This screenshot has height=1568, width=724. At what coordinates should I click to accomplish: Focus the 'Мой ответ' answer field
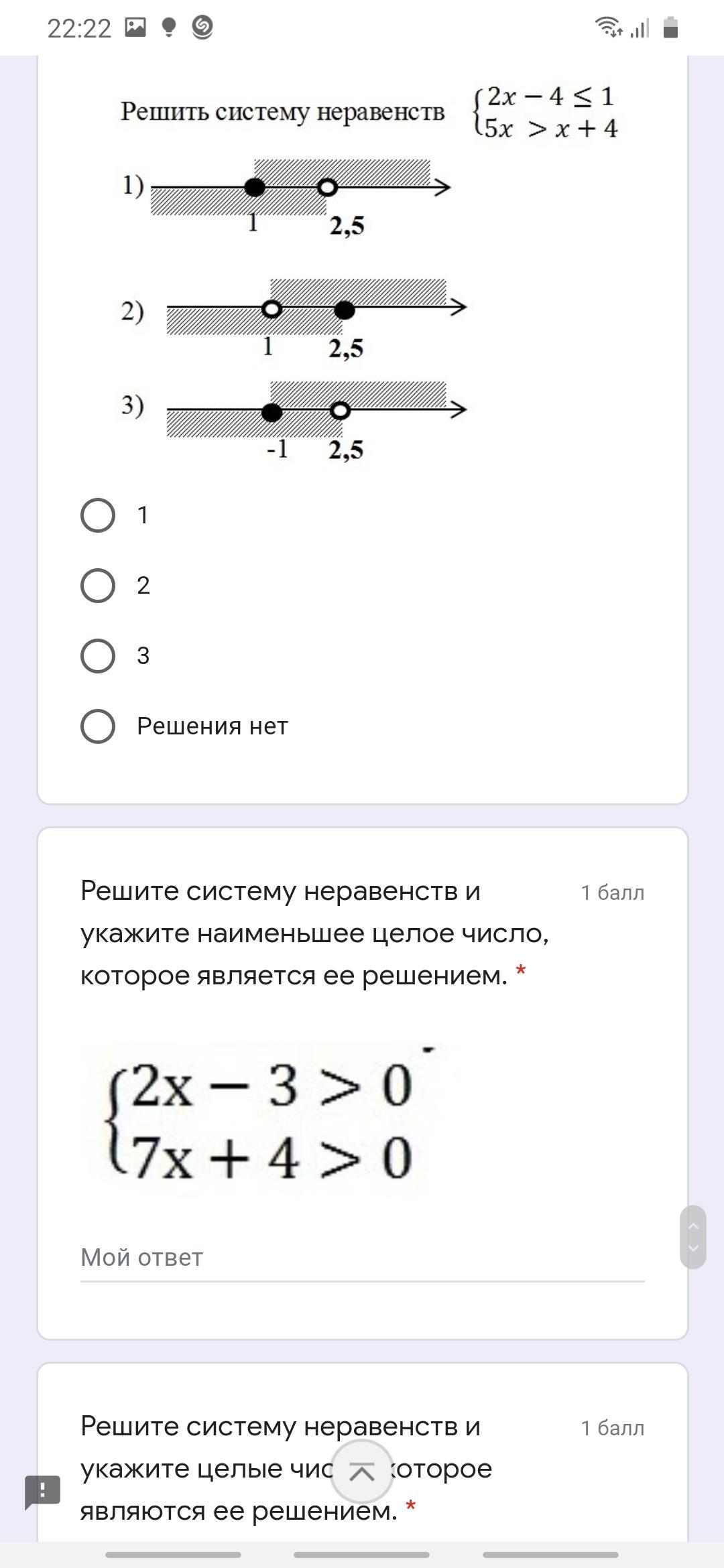pos(362,1258)
